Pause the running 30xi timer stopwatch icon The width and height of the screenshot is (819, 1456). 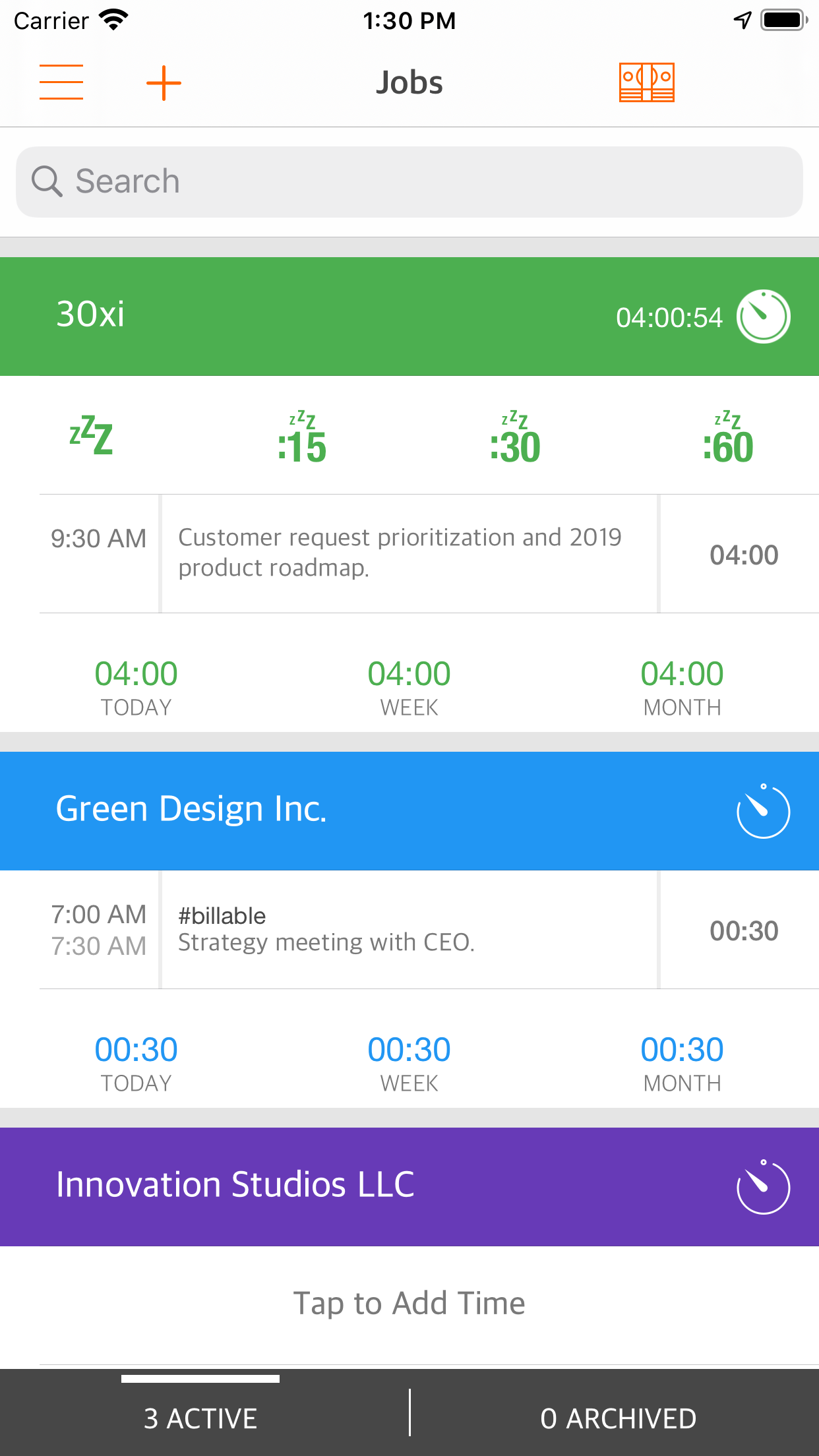click(763, 316)
